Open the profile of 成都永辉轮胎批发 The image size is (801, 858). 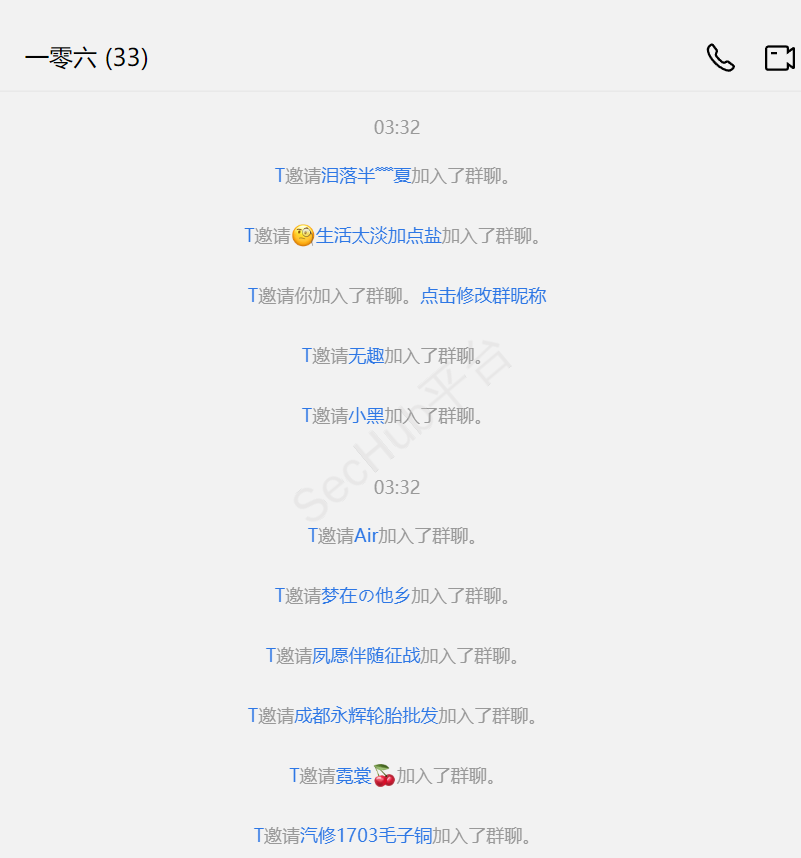click(366, 716)
